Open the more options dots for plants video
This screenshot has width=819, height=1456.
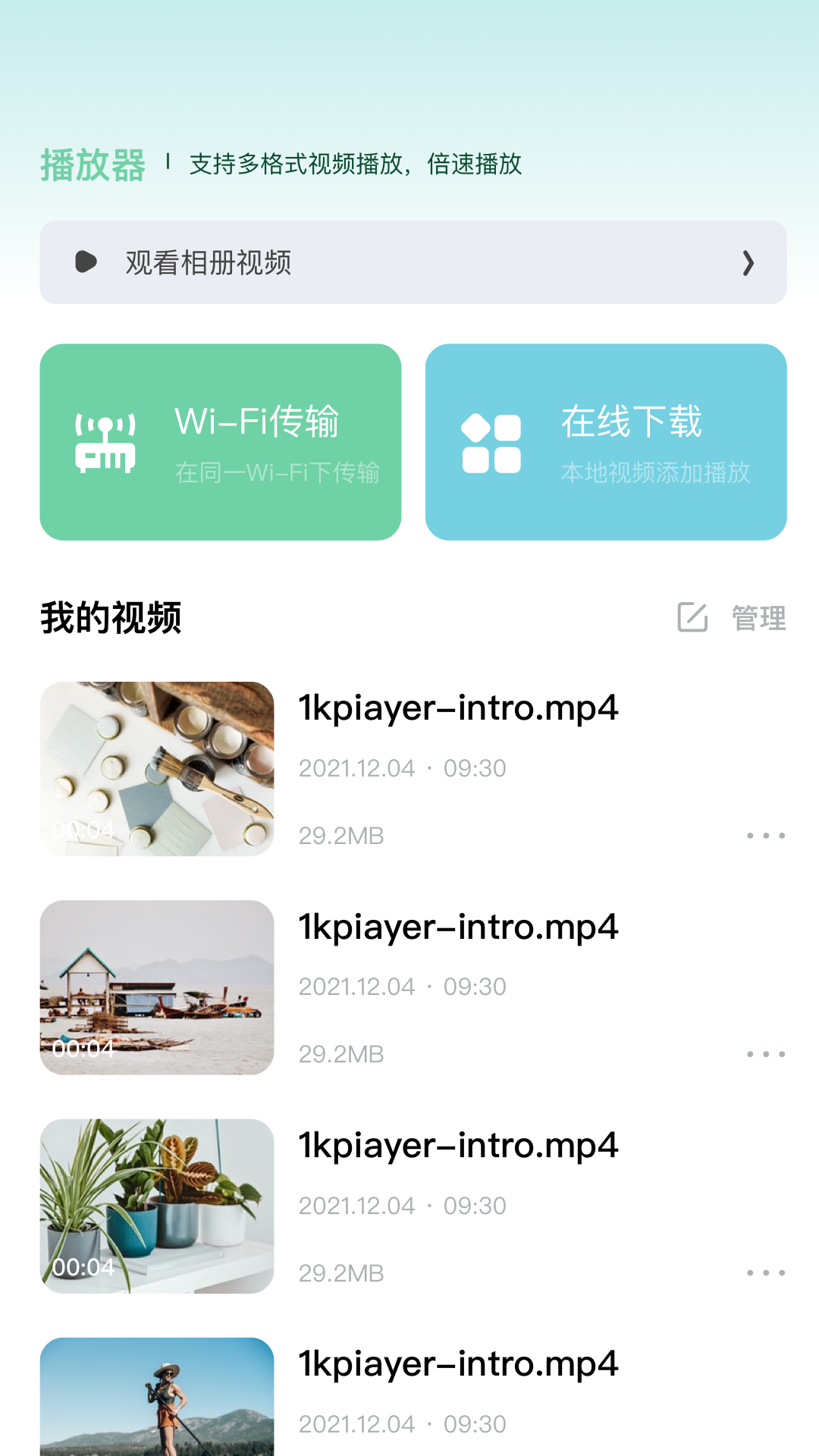pyautogui.click(x=766, y=1272)
